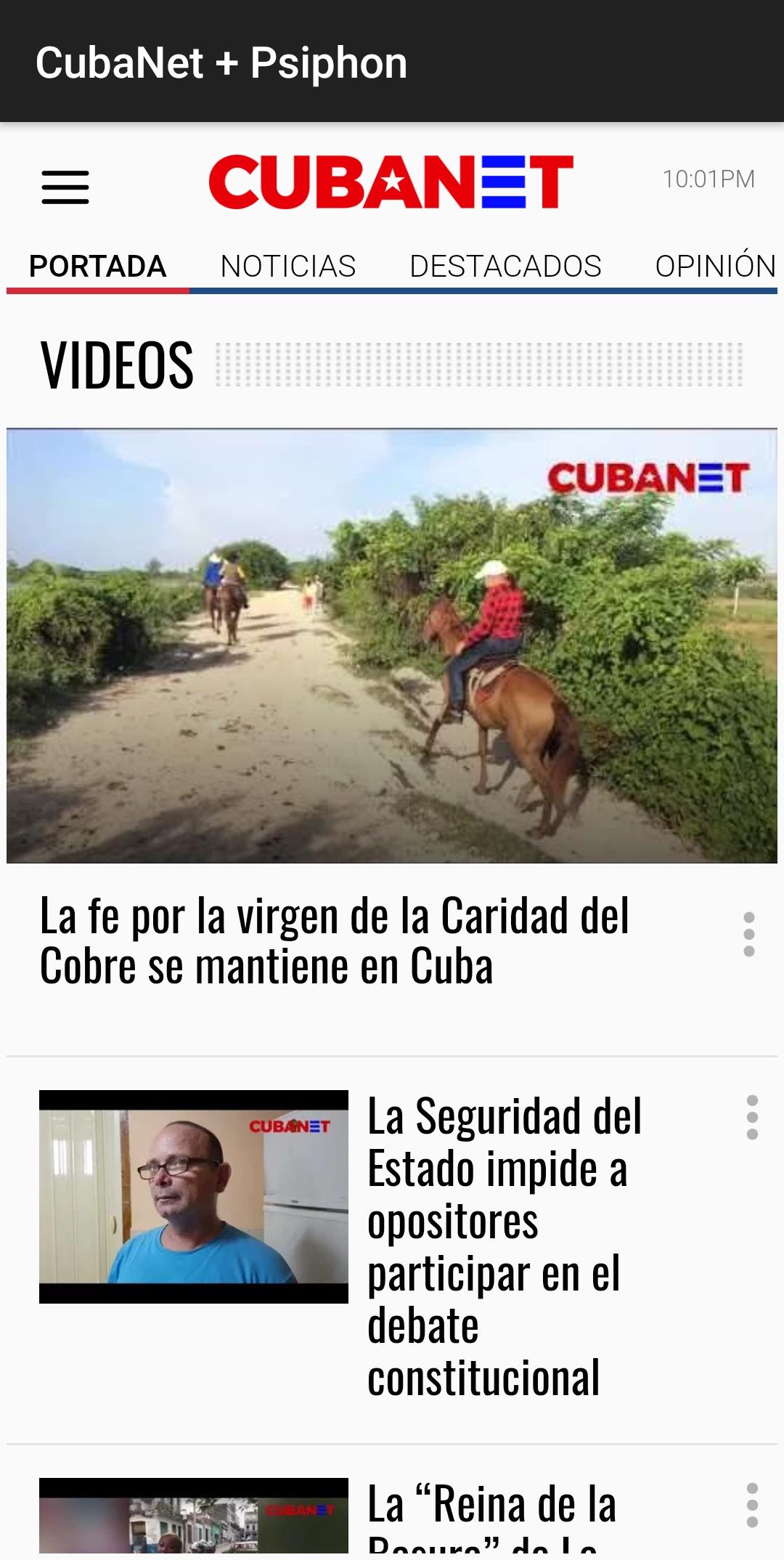Switch to the DESTACADOS tab

[x=506, y=266]
